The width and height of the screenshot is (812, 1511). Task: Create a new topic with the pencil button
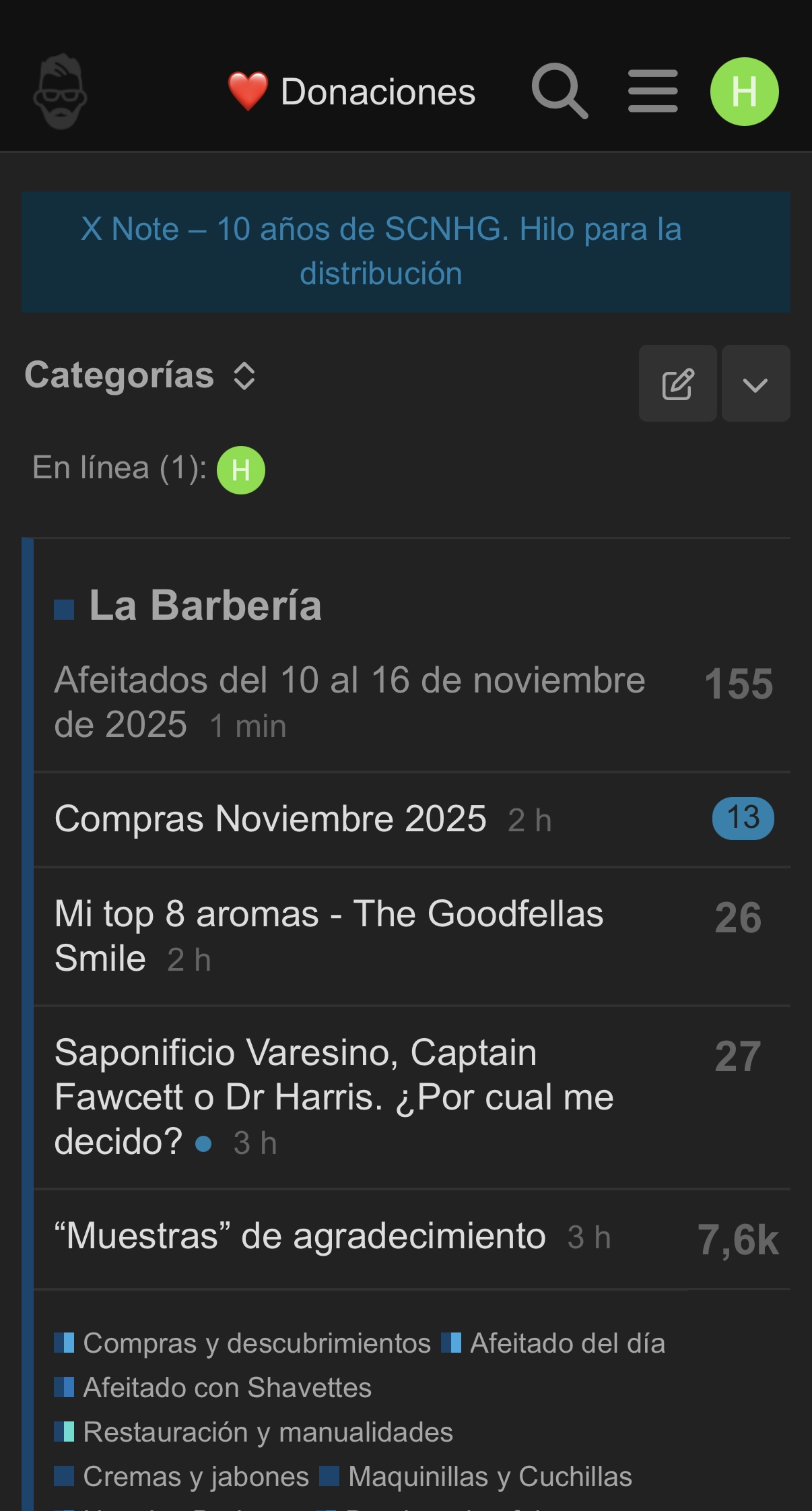[x=677, y=384]
